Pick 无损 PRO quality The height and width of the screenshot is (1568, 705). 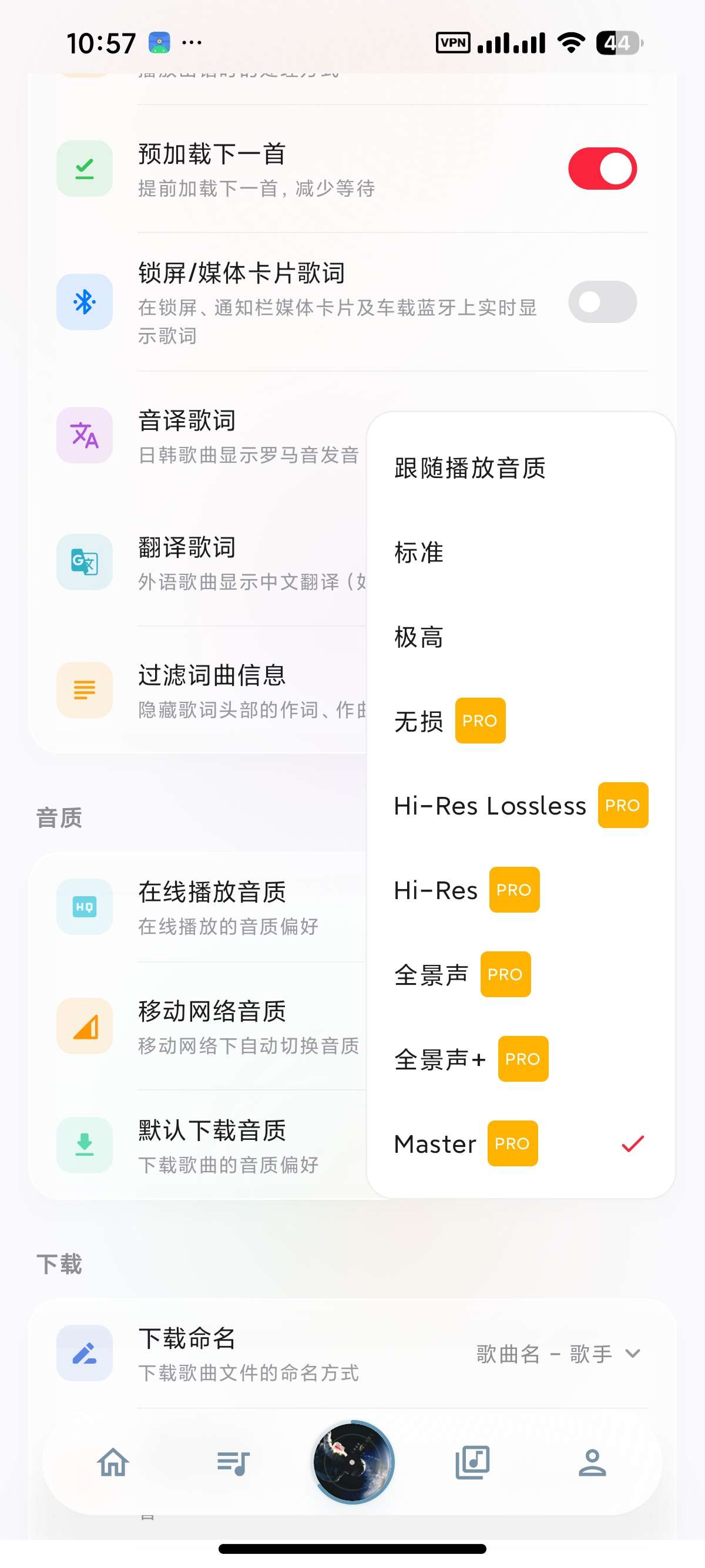click(521, 721)
